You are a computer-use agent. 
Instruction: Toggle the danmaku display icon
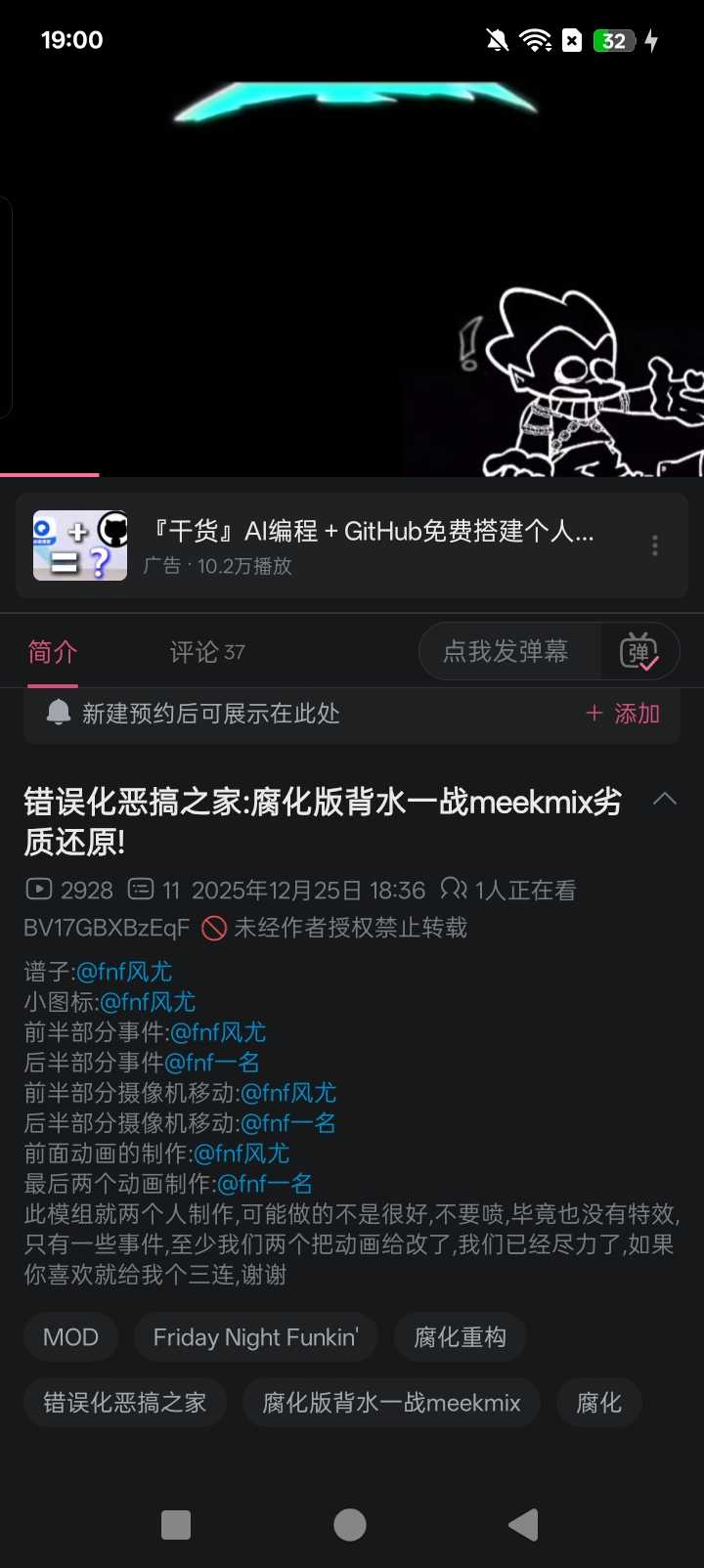(x=639, y=652)
